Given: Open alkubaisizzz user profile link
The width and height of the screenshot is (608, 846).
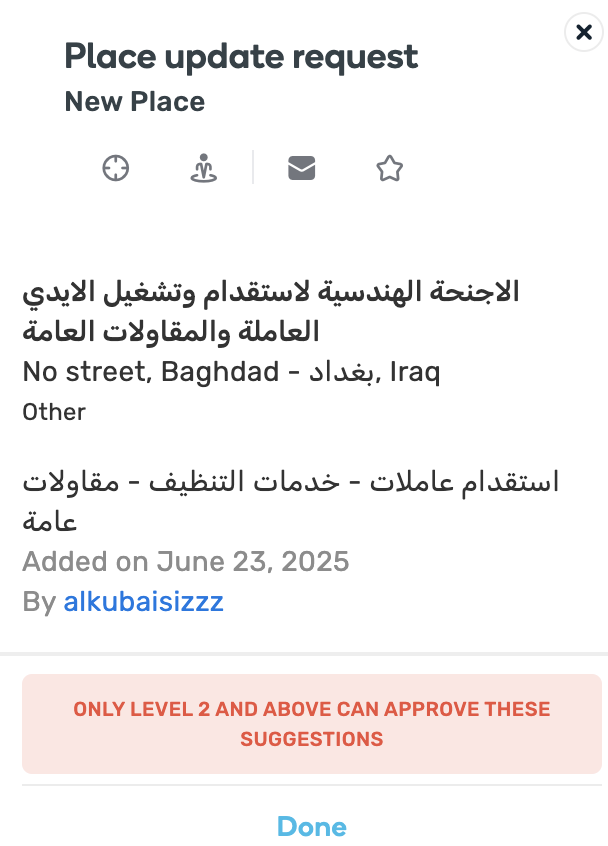Looking at the screenshot, I should [x=143, y=602].
